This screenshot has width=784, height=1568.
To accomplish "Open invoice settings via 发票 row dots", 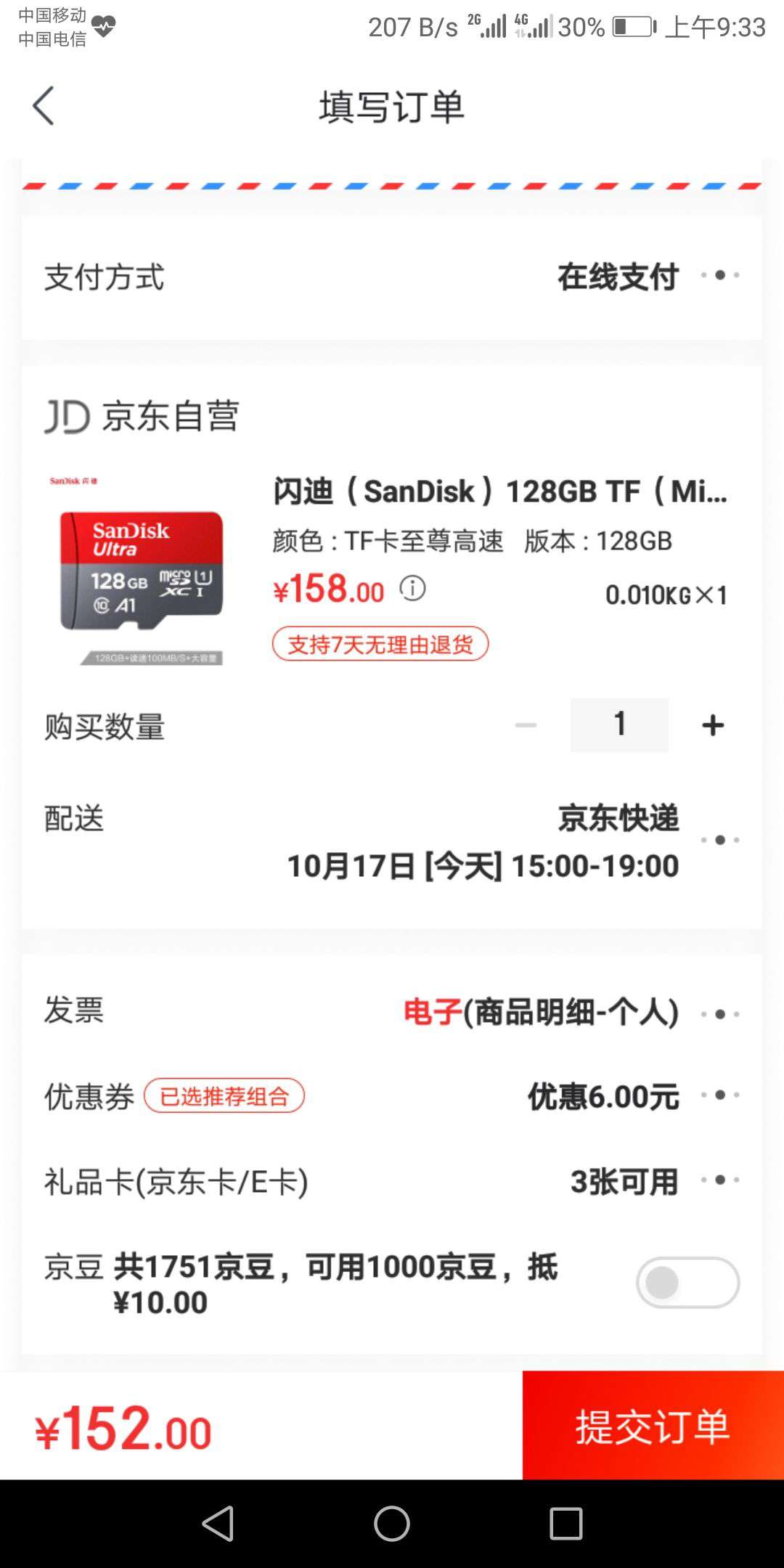I will pyautogui.click(x=719, y=1012).
